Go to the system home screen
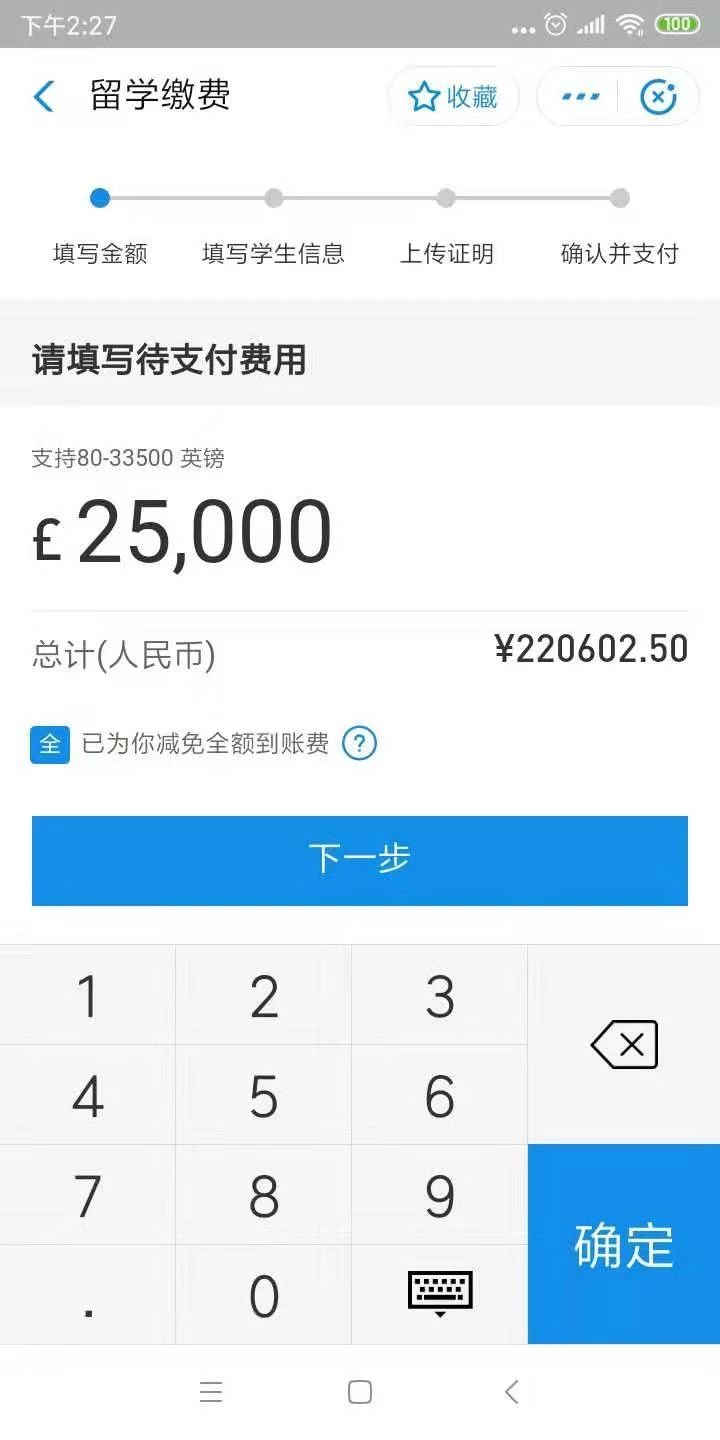Image resolution: width=720 pixels, height=1440 pixels. (360, 1392)
